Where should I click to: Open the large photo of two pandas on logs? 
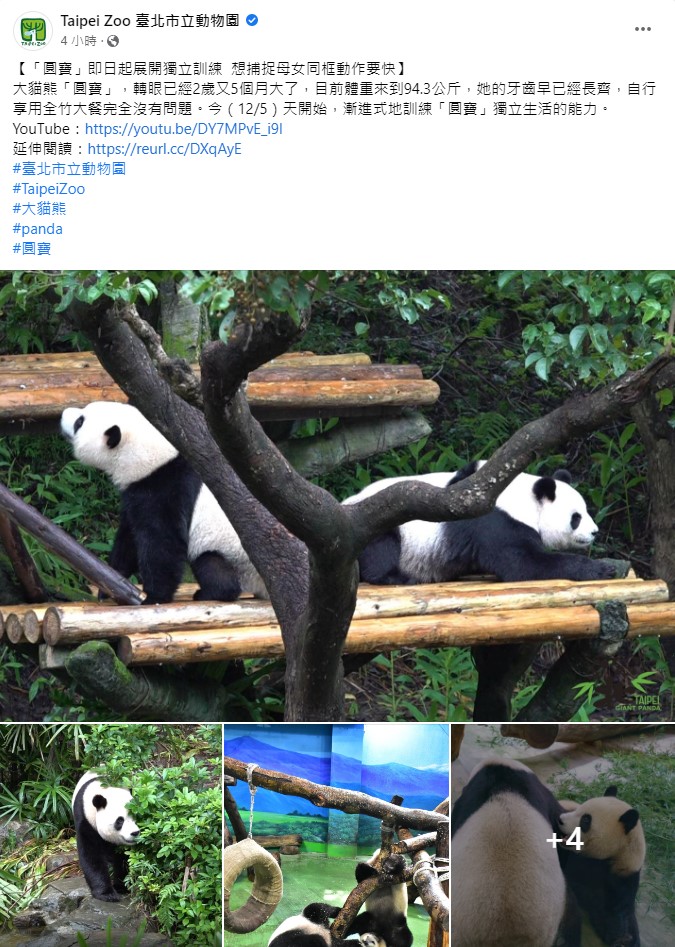click(337, 495)
